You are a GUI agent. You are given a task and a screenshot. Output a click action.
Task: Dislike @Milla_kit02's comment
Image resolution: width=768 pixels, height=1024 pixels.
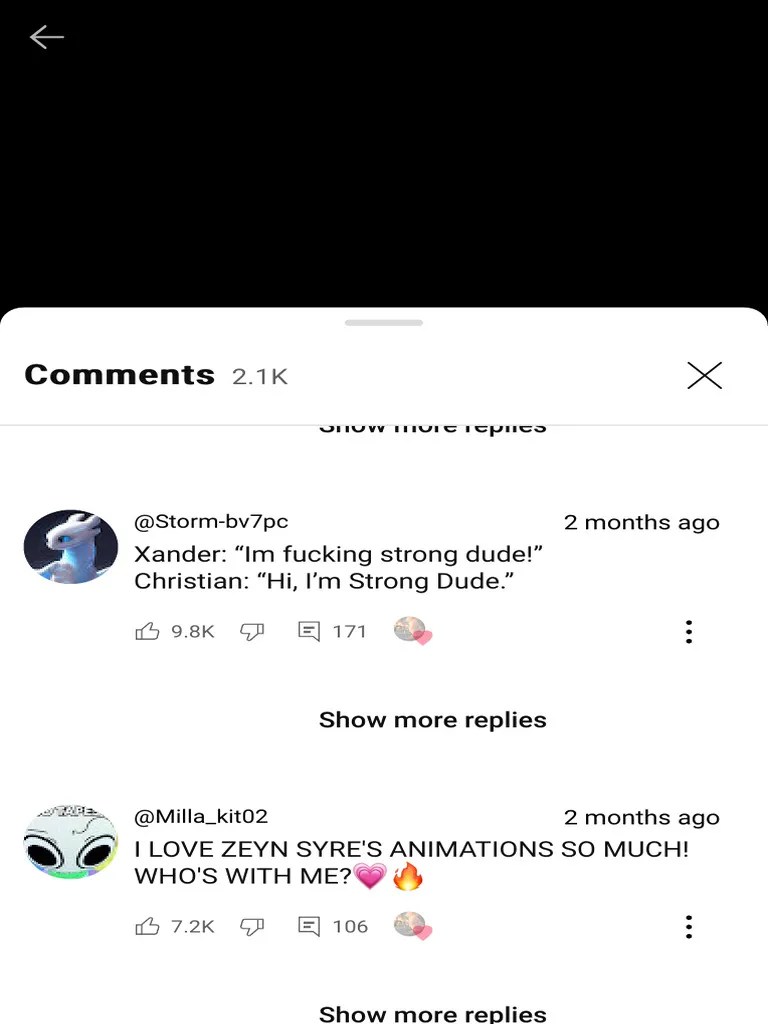click(252, 926)
